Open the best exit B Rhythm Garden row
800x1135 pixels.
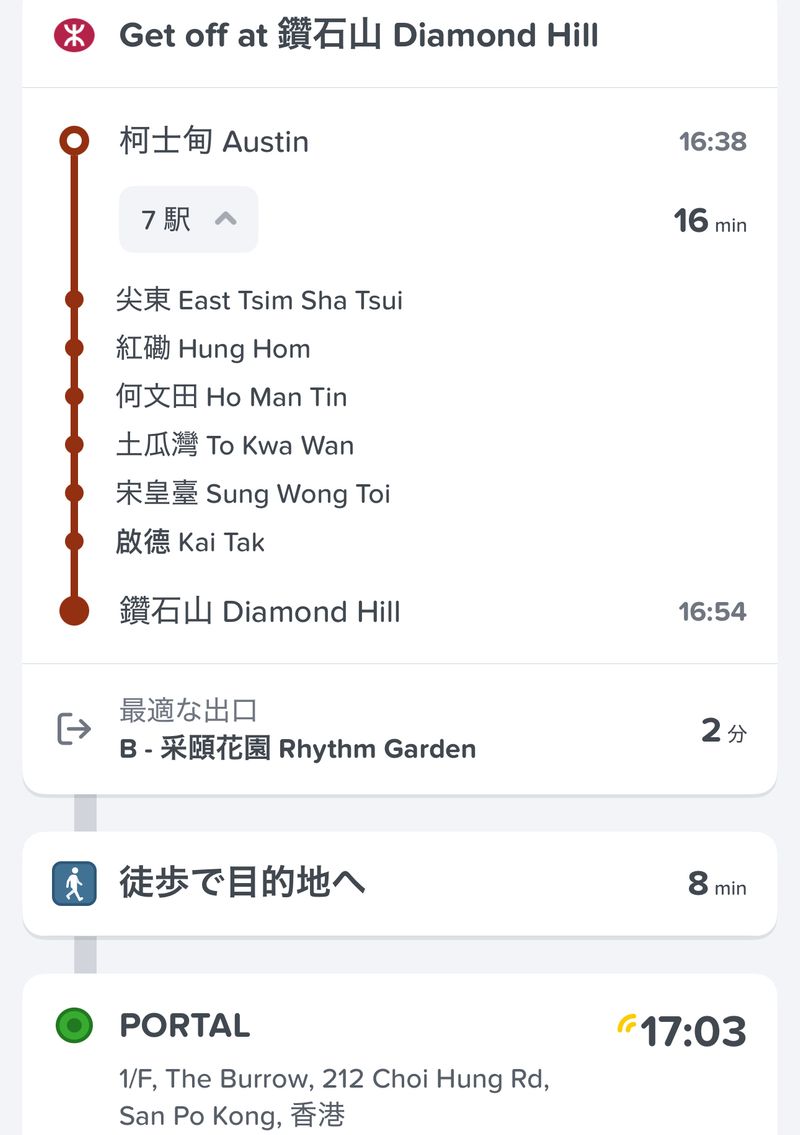pos(398,730)
